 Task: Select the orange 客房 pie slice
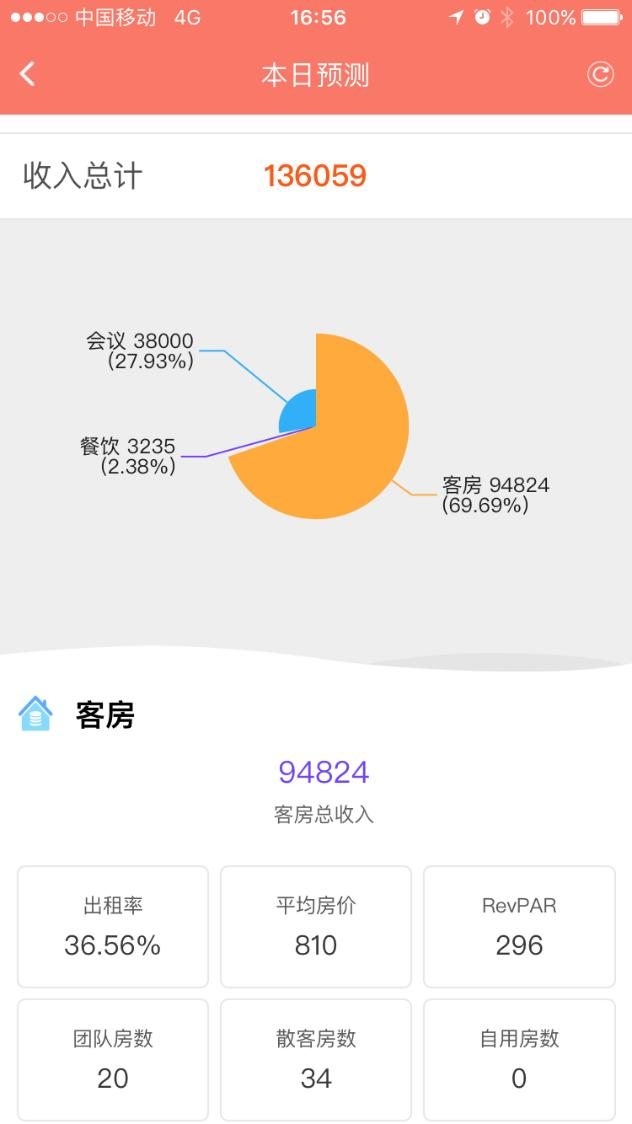tap(351, 444)
